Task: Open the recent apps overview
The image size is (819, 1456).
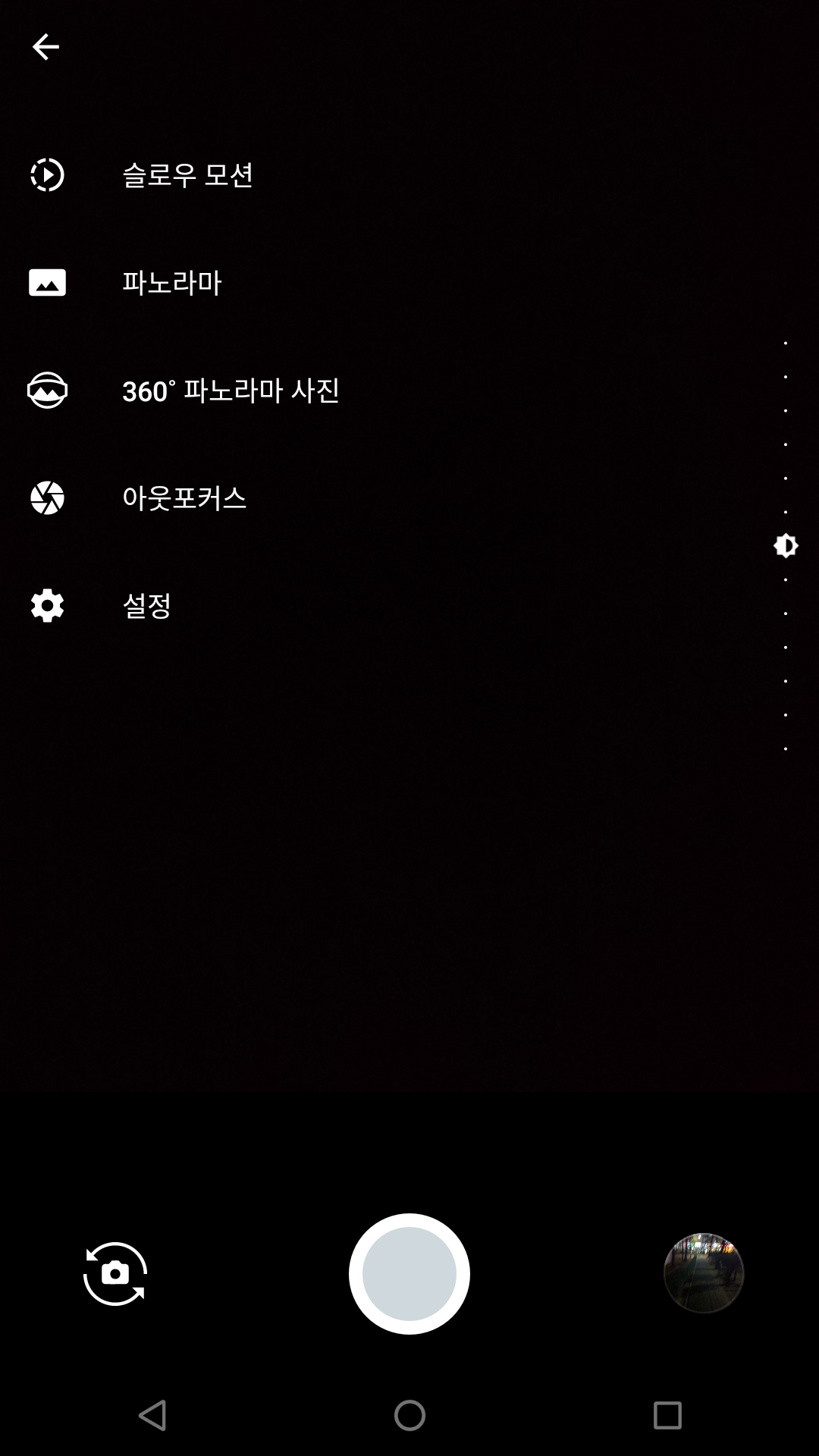Action: pyautogui.click(x=667, y=1415)
